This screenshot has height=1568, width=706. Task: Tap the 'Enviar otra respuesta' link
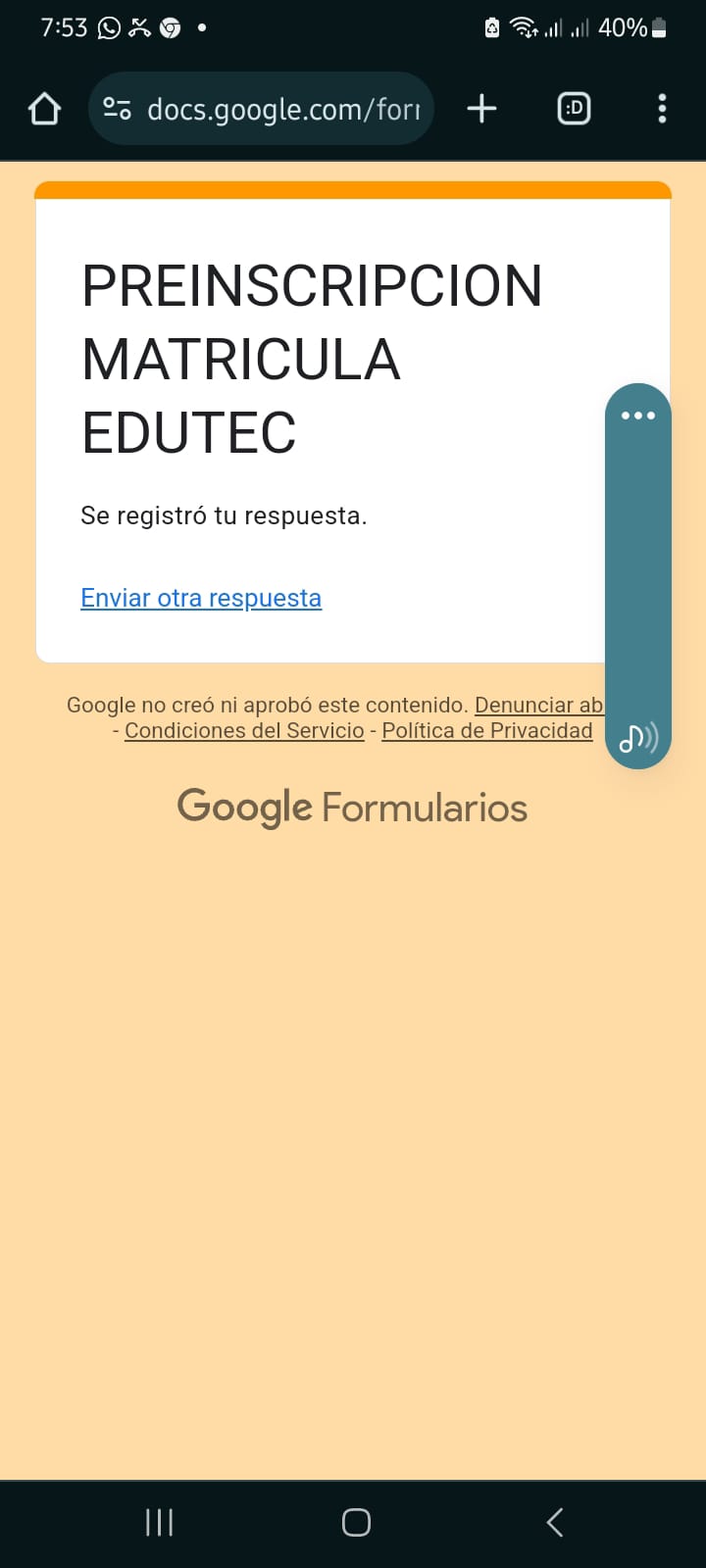(201, 598)
